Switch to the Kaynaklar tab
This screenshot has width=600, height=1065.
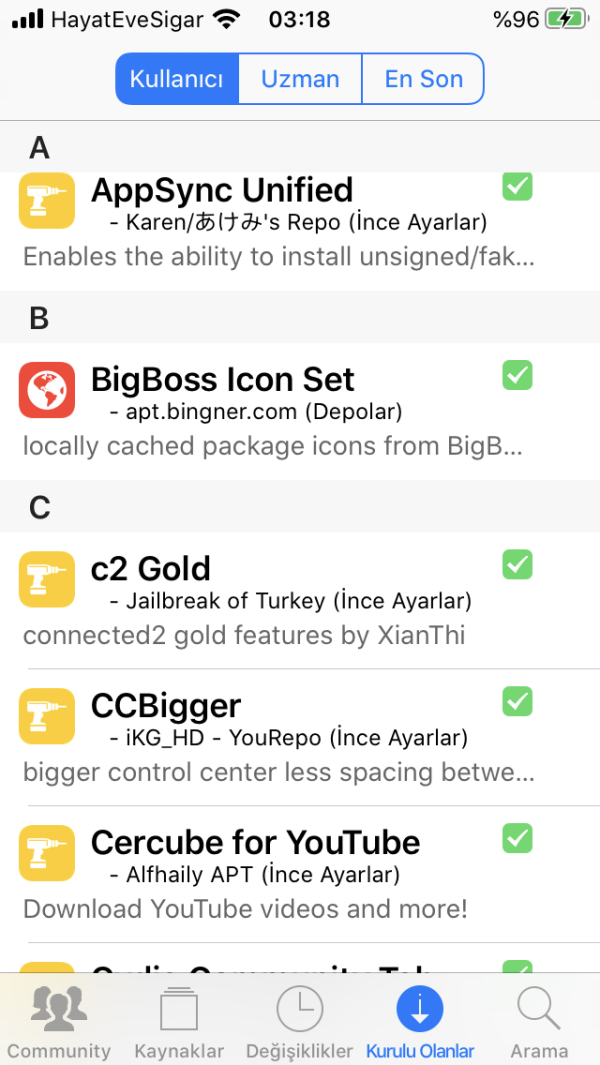click(179, 1022)
